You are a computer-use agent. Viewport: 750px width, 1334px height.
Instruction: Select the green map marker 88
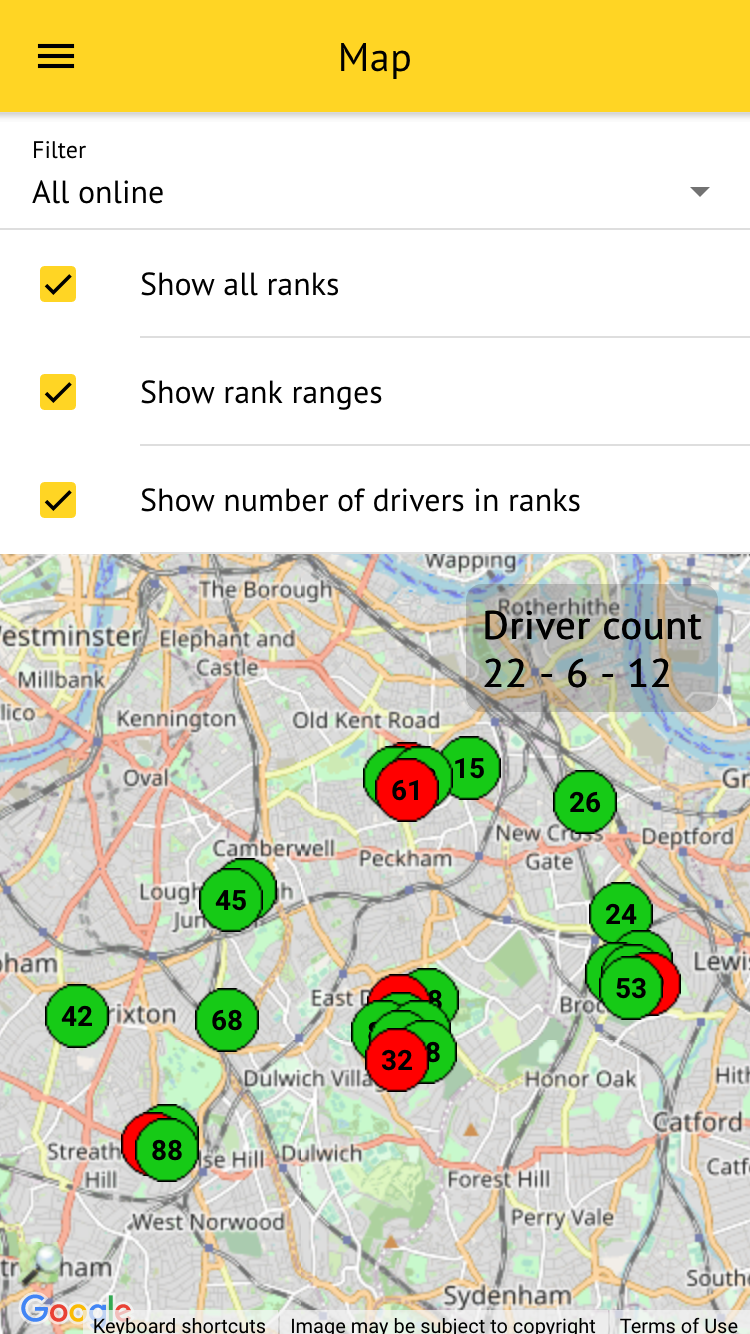point(167,1150)
